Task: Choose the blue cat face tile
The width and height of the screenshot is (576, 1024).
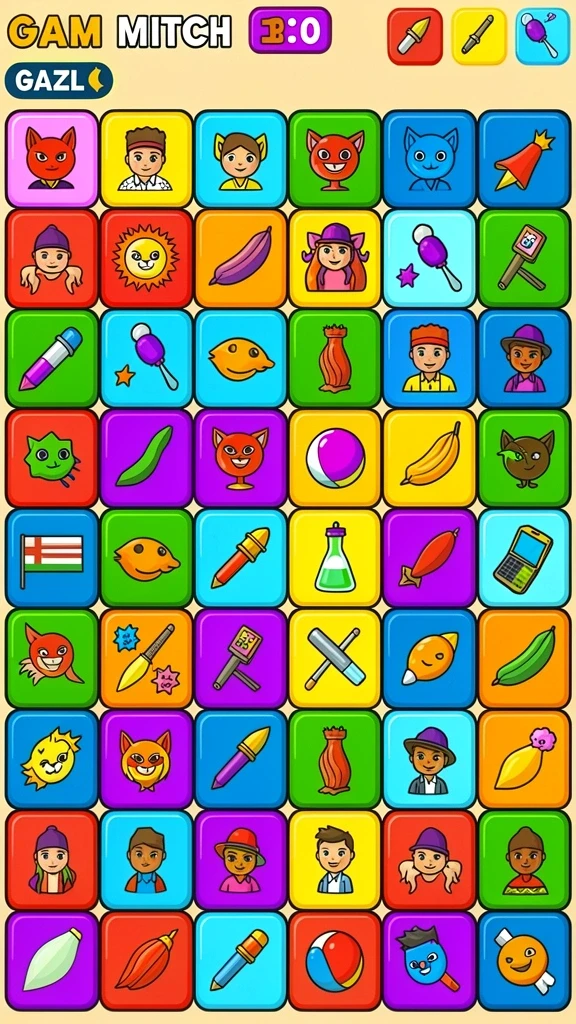Action: tap(430, 159)
